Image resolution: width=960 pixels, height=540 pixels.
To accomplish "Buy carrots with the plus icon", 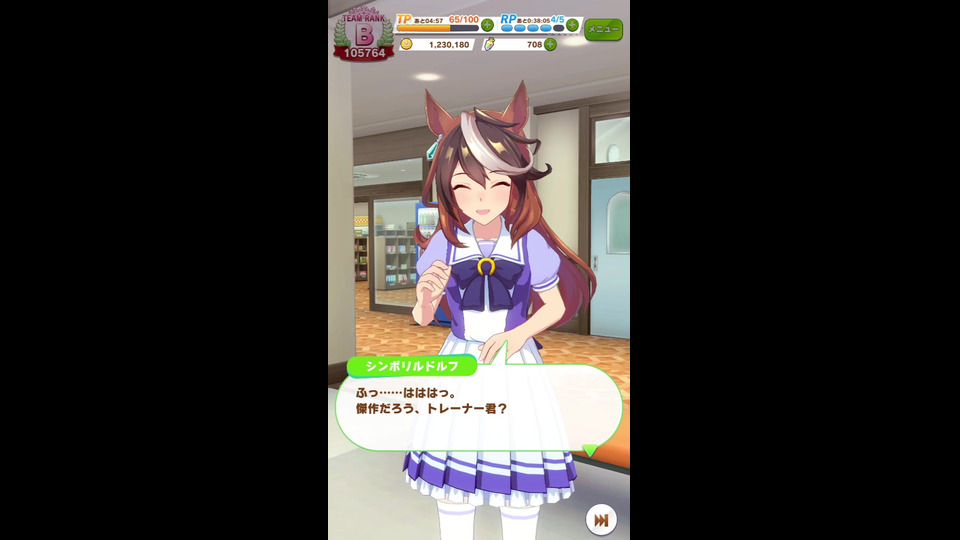I will pyautogui.click(x=550, y=44).
